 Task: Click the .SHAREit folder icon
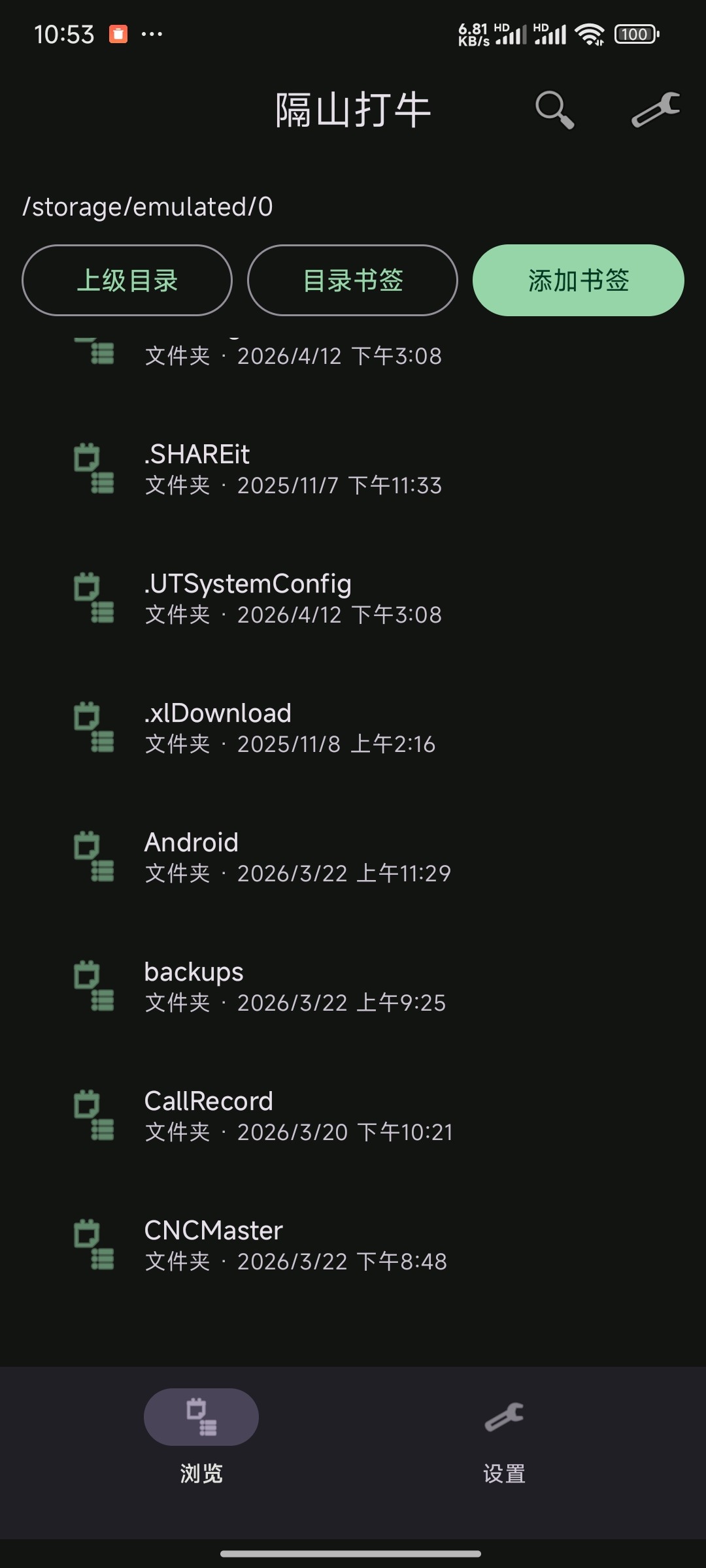point(95,469)
